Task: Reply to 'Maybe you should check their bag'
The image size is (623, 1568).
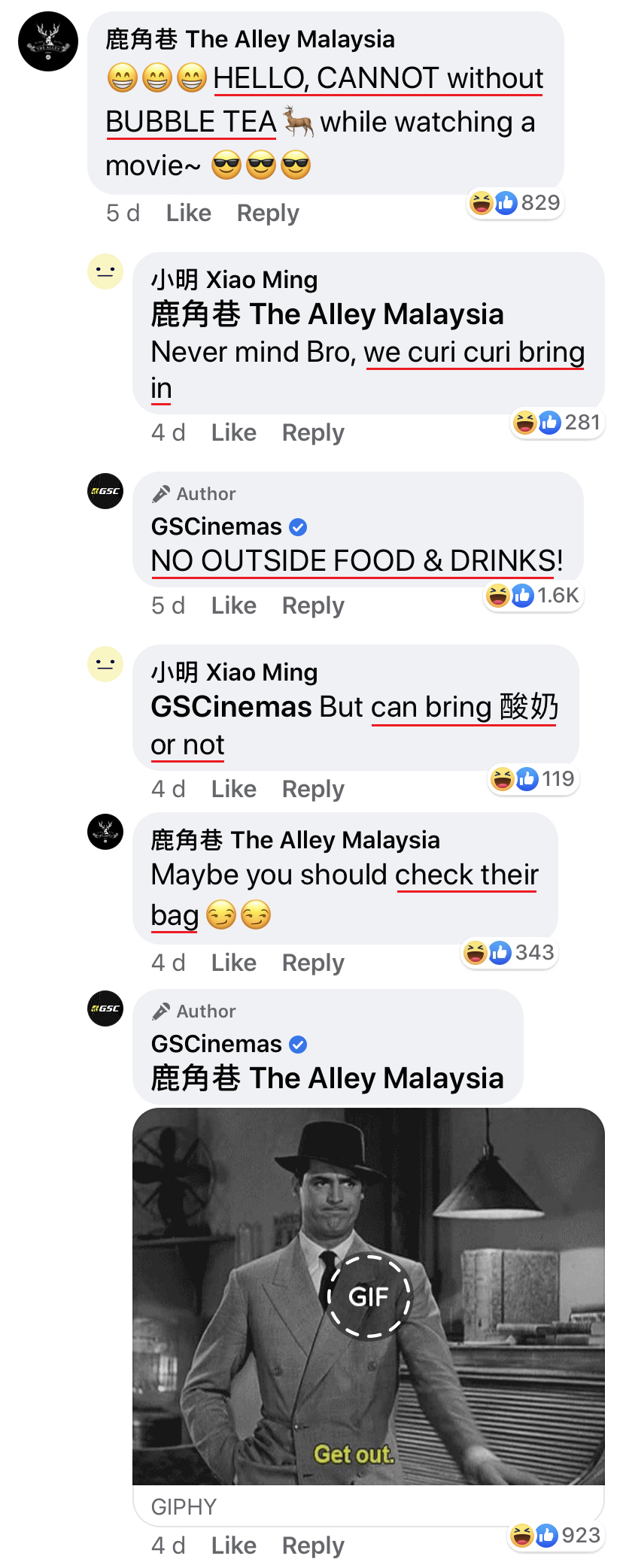Action: pos(313,963)
